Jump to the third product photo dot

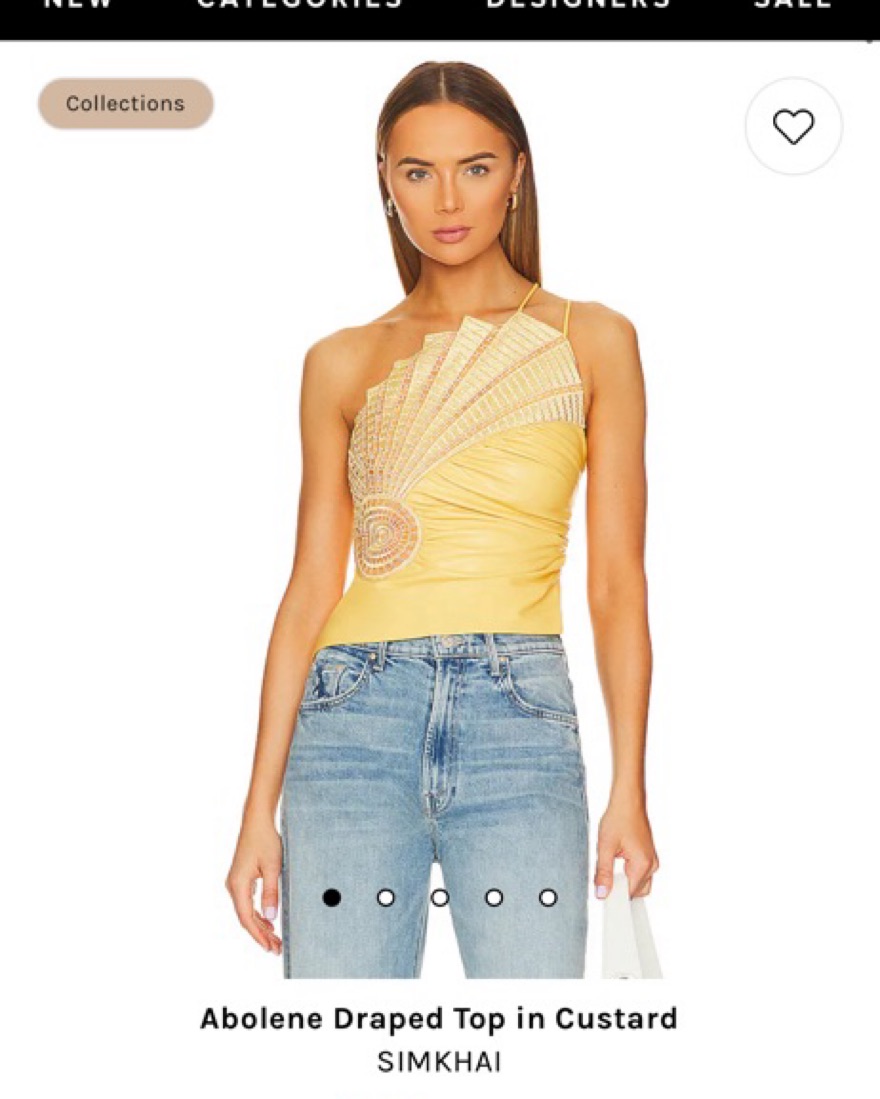pos(440,898)
